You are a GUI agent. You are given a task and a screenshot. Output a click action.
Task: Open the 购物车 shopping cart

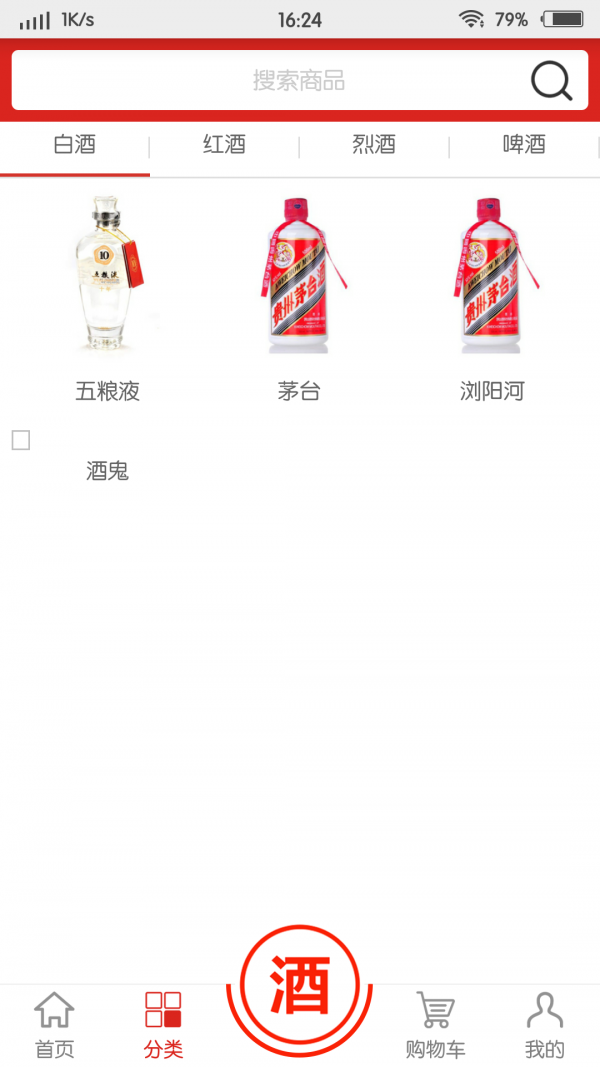tap(435, 1025)
